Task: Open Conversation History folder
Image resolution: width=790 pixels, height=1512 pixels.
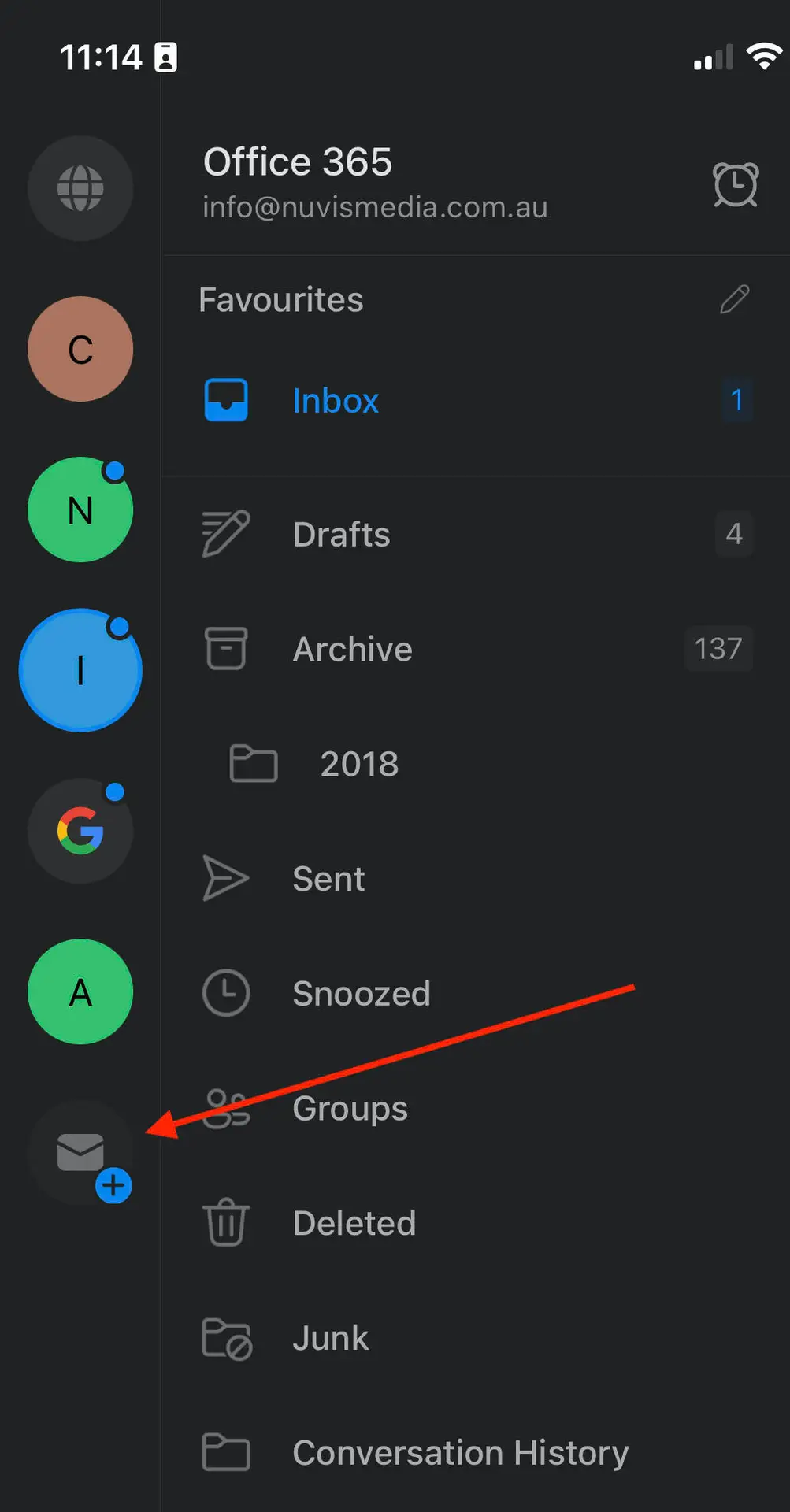Action: [460, 1453]
